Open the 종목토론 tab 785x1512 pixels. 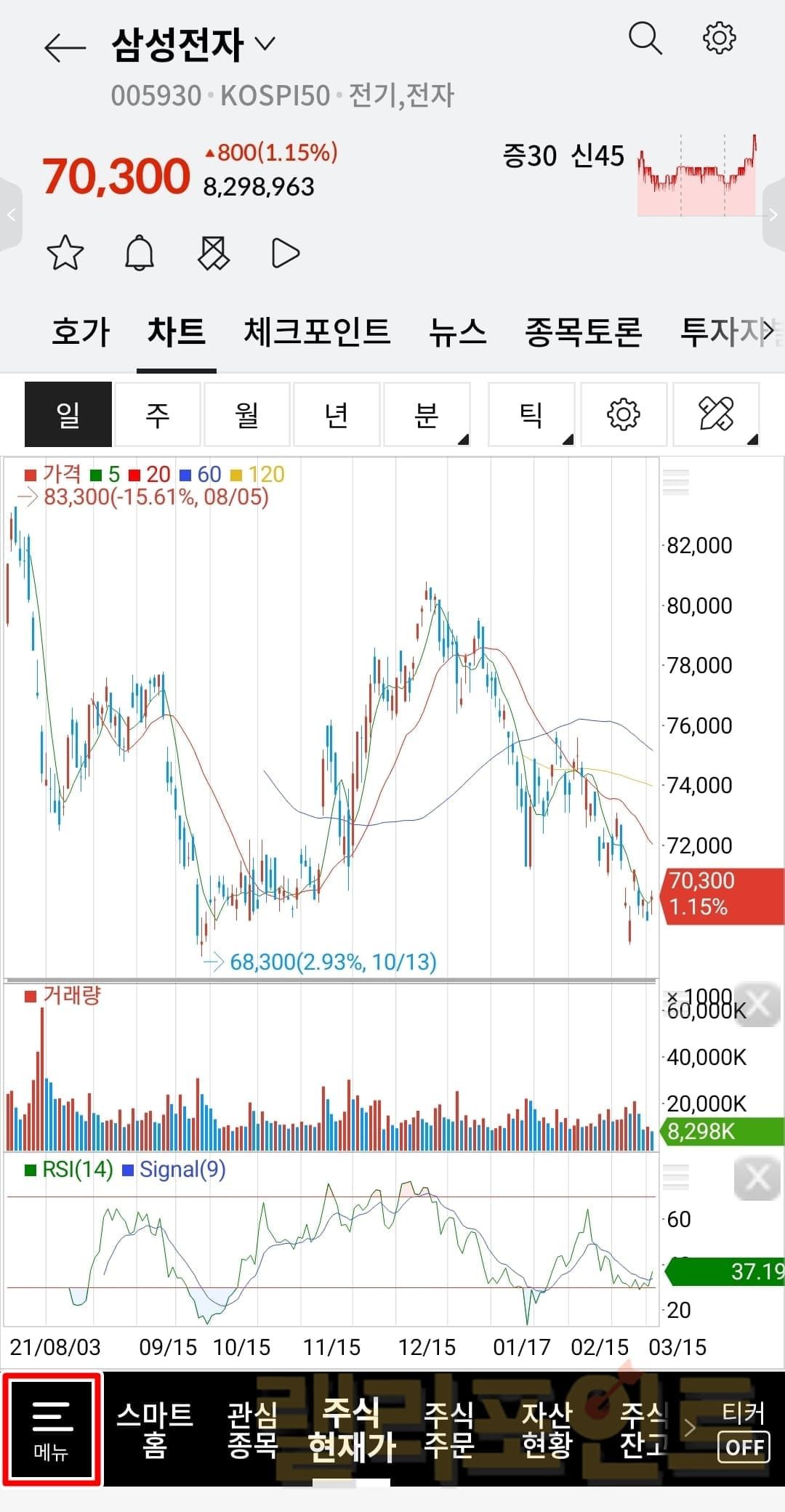[584, 333]
